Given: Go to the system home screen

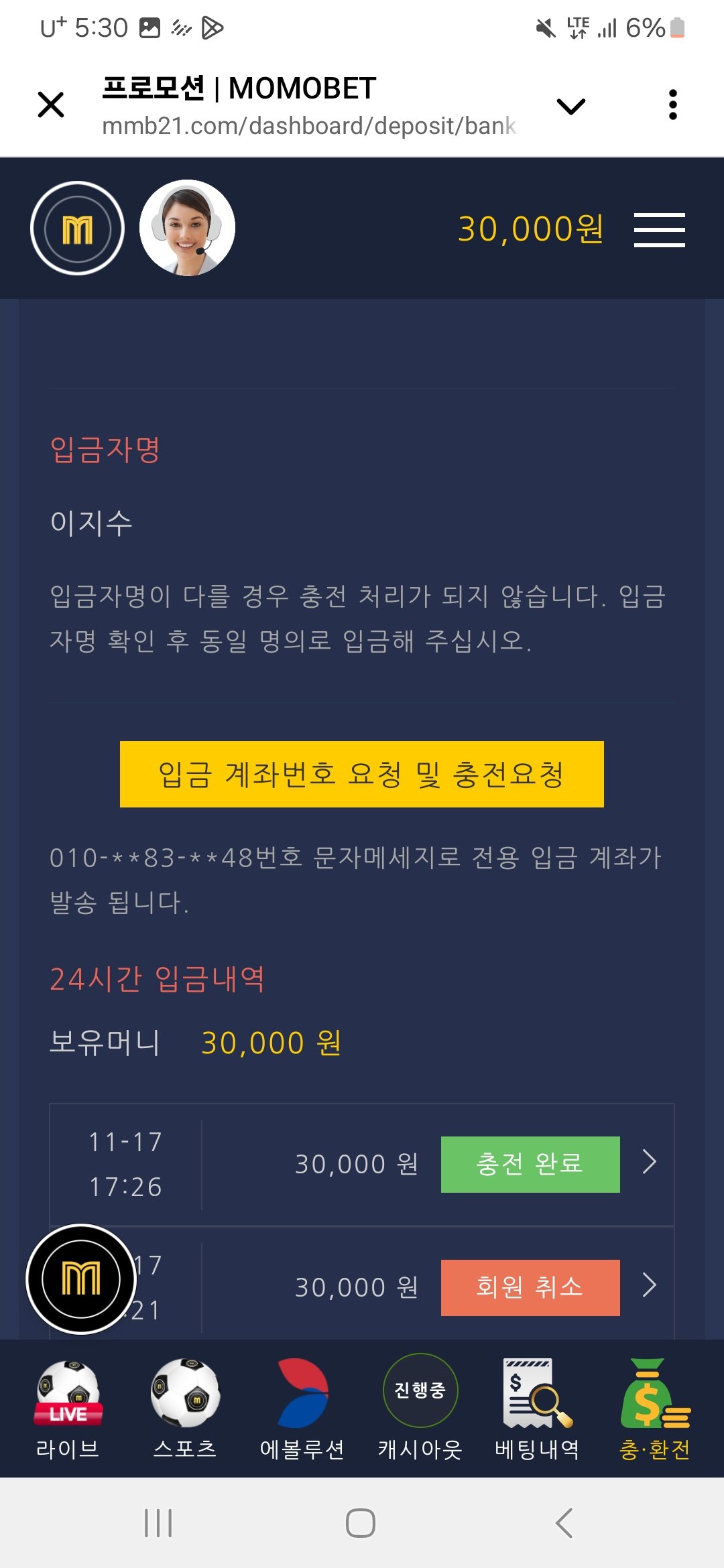Looking at the screenshot, I should 361,1523.
